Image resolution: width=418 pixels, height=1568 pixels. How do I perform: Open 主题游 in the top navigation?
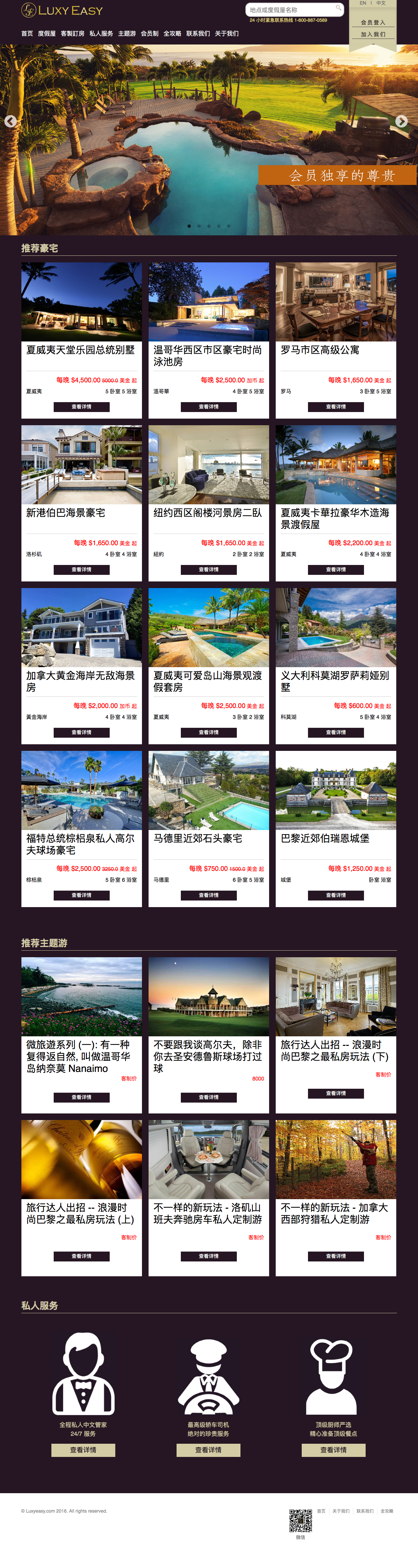(x=126, y=34)
